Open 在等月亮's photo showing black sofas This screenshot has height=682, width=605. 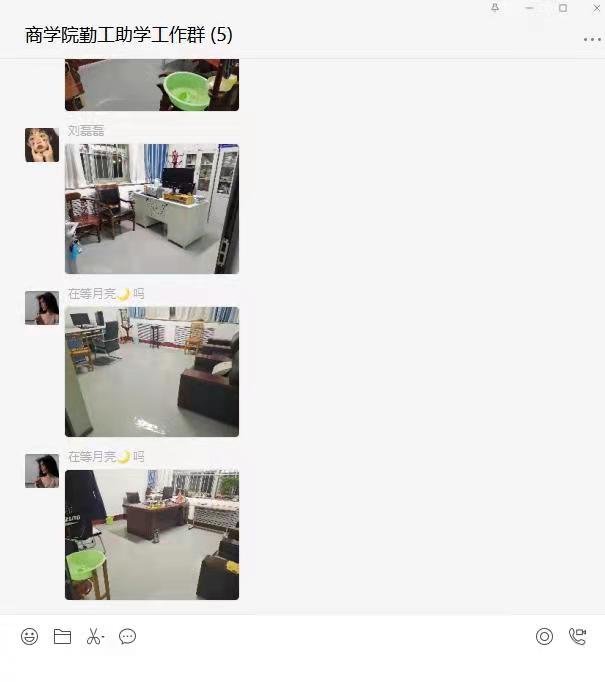152,371
